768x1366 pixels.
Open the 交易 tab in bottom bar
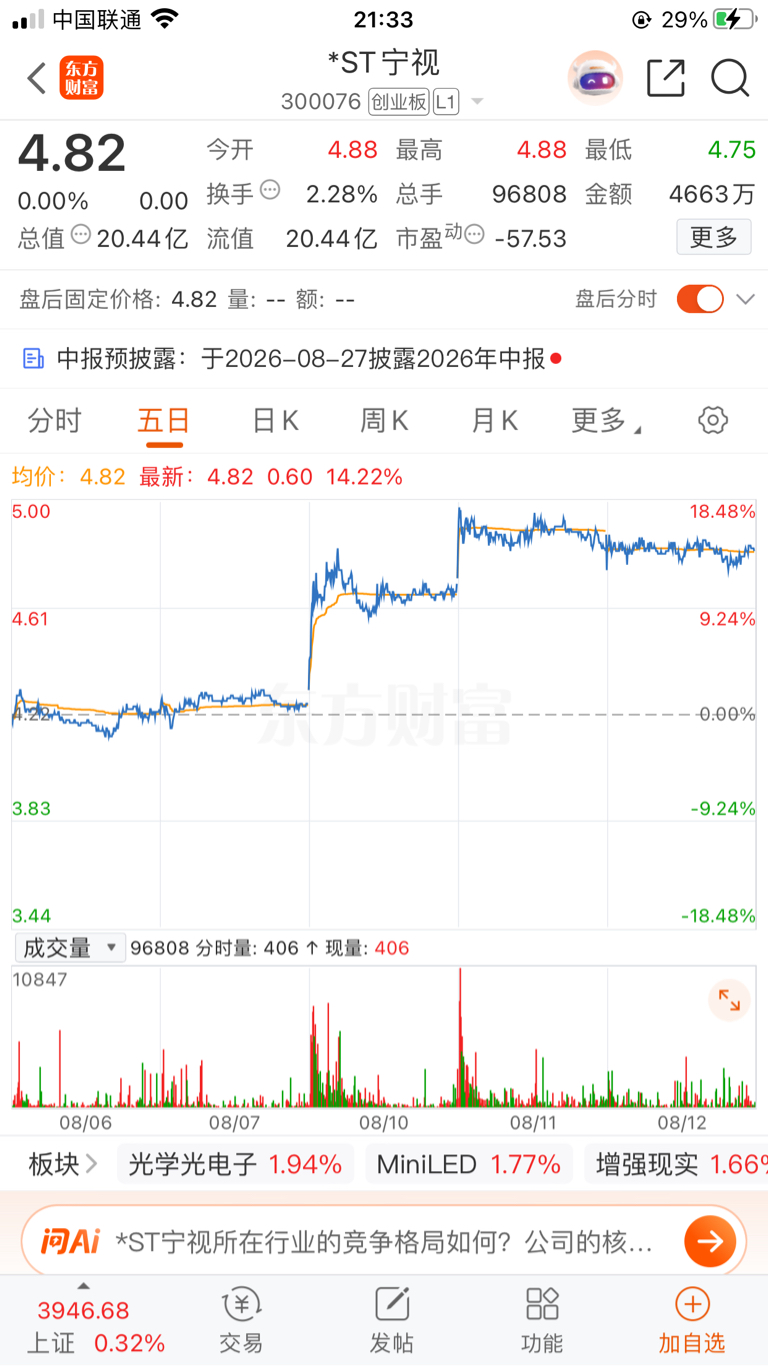pyautogui.click(x=241, y=1321)
